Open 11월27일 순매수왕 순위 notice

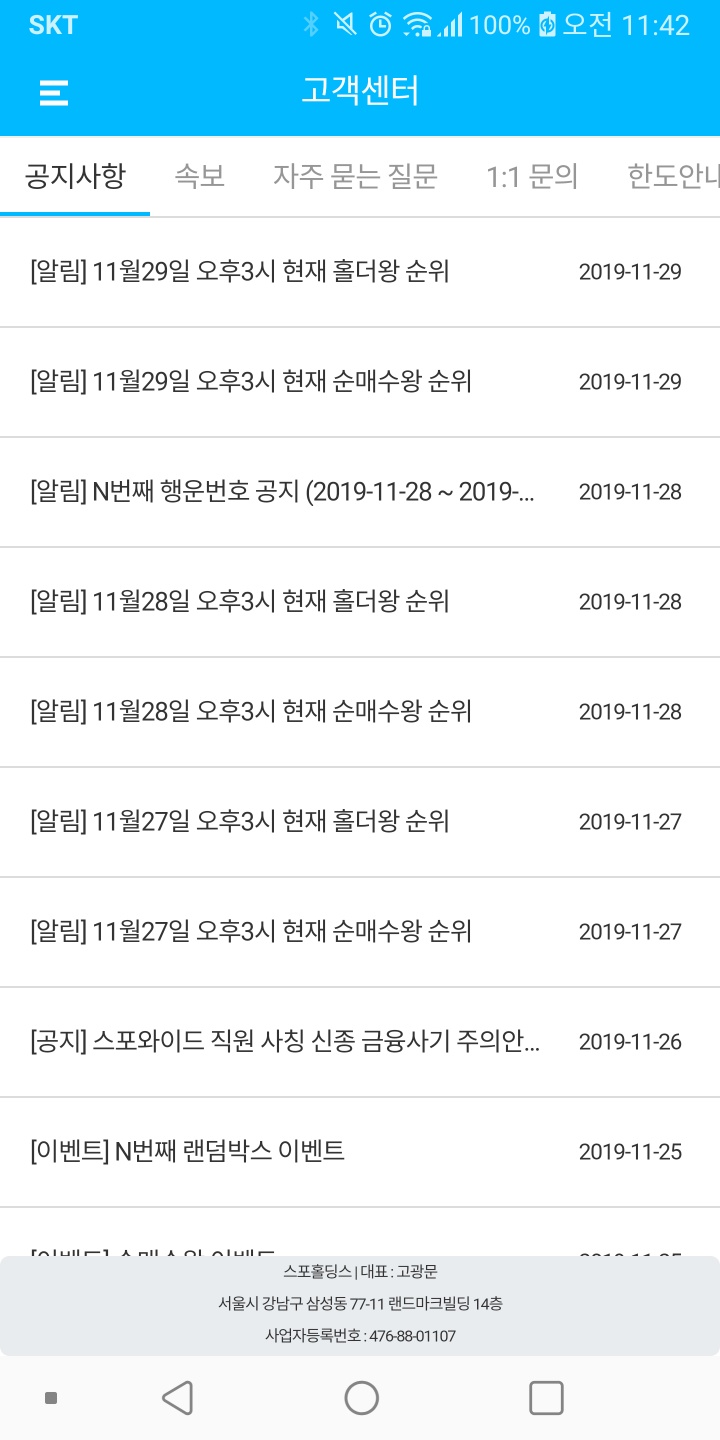coord(360,932)
